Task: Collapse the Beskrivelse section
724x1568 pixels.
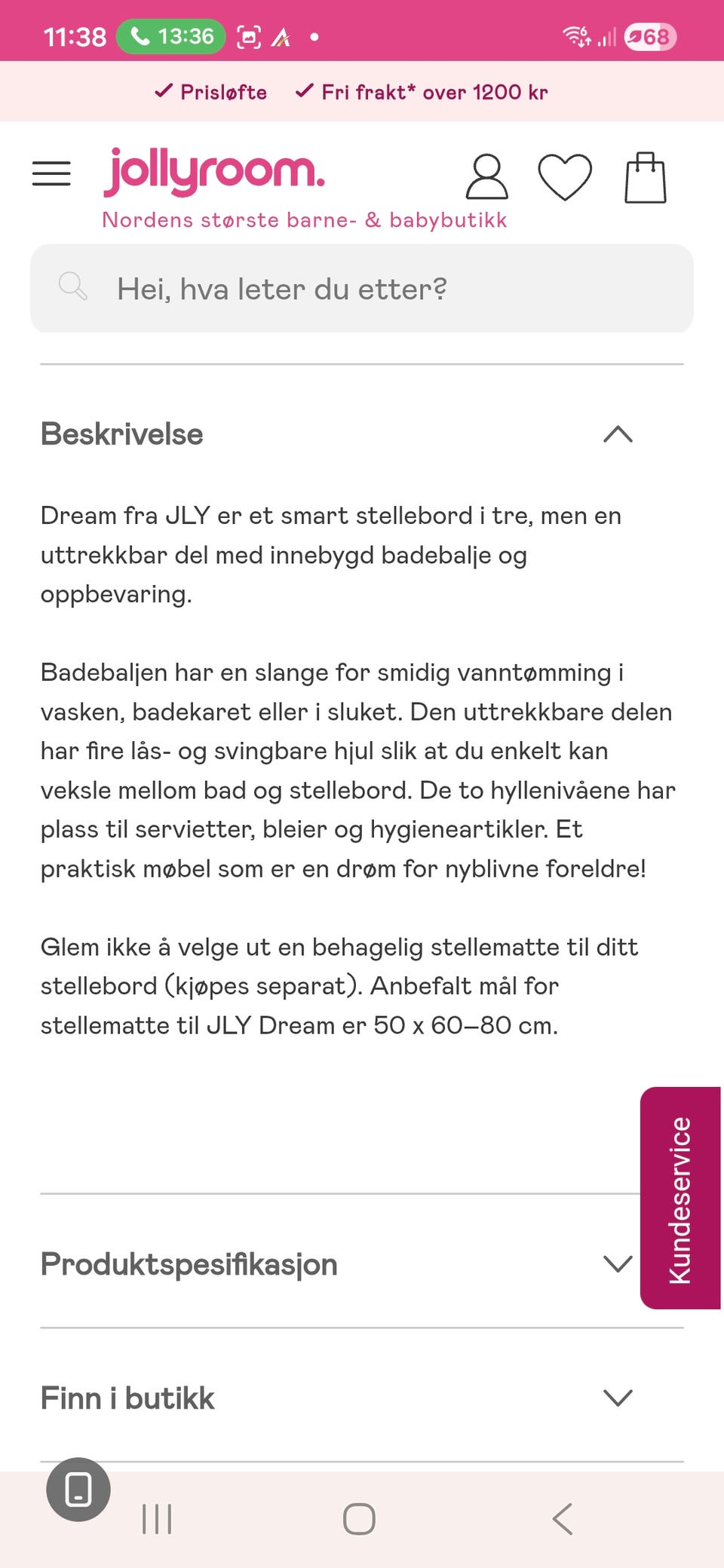Action: click(x=618, y=434)
